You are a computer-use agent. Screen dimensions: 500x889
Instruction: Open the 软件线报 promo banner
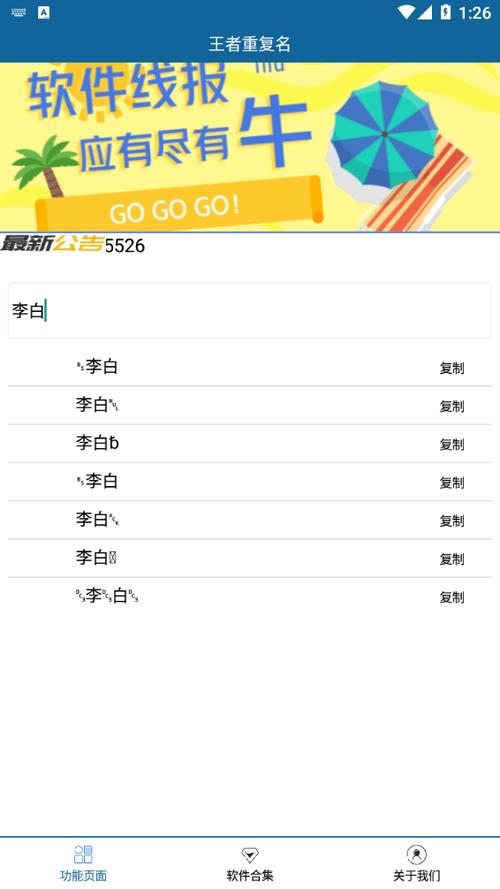point(250,147)
